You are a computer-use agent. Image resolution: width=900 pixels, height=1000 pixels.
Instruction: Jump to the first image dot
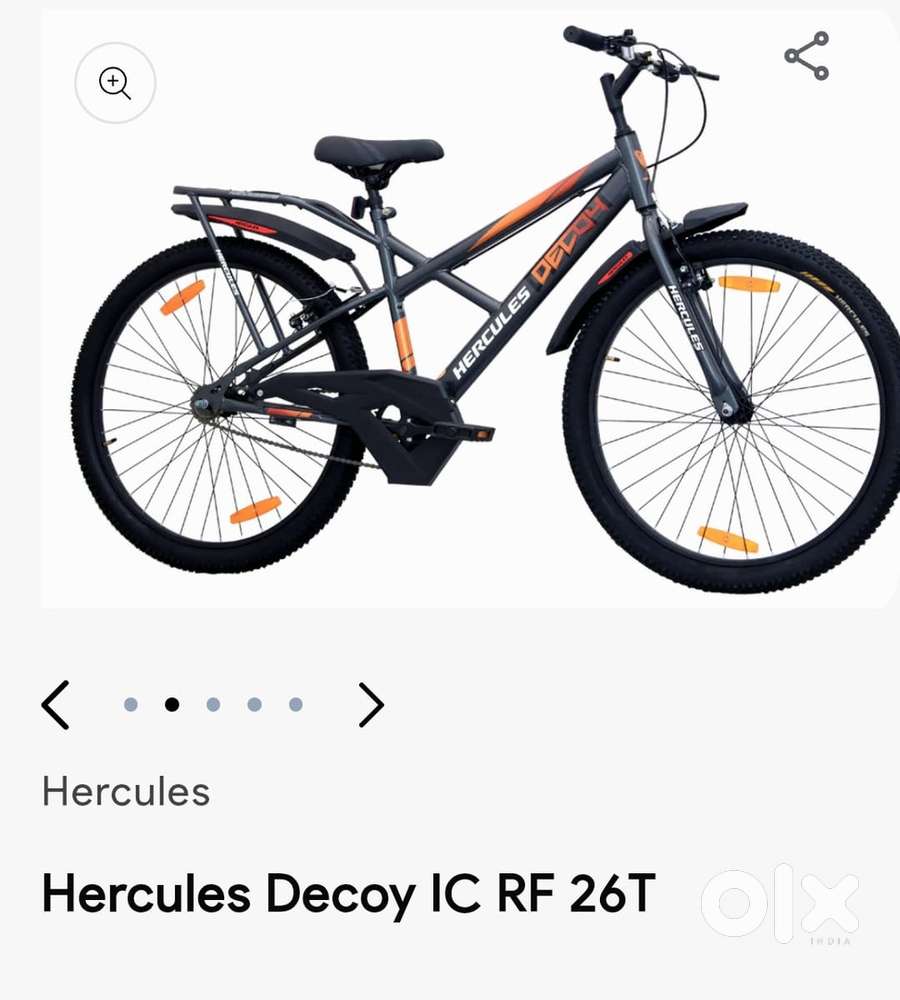[131, 705]
